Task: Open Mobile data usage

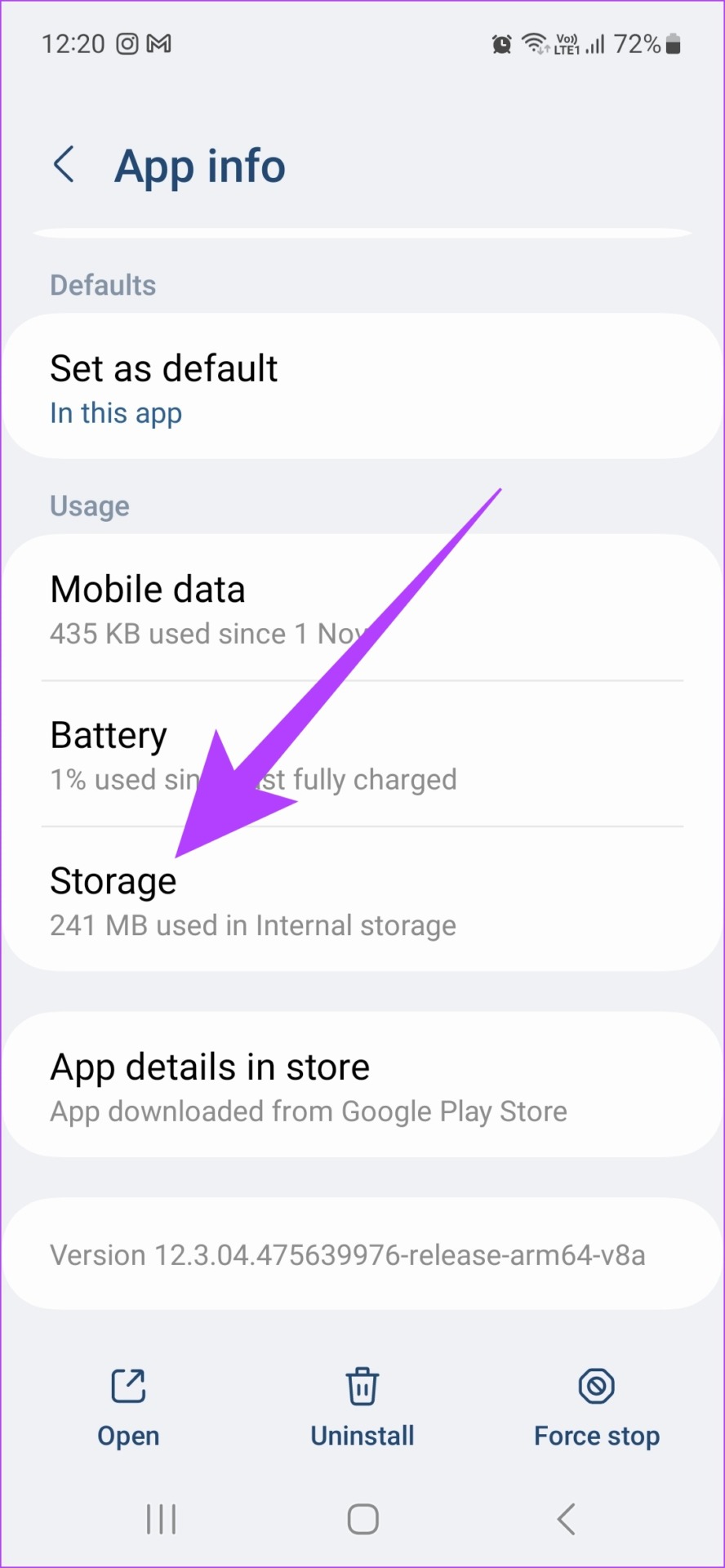Action: click(362, 608)
